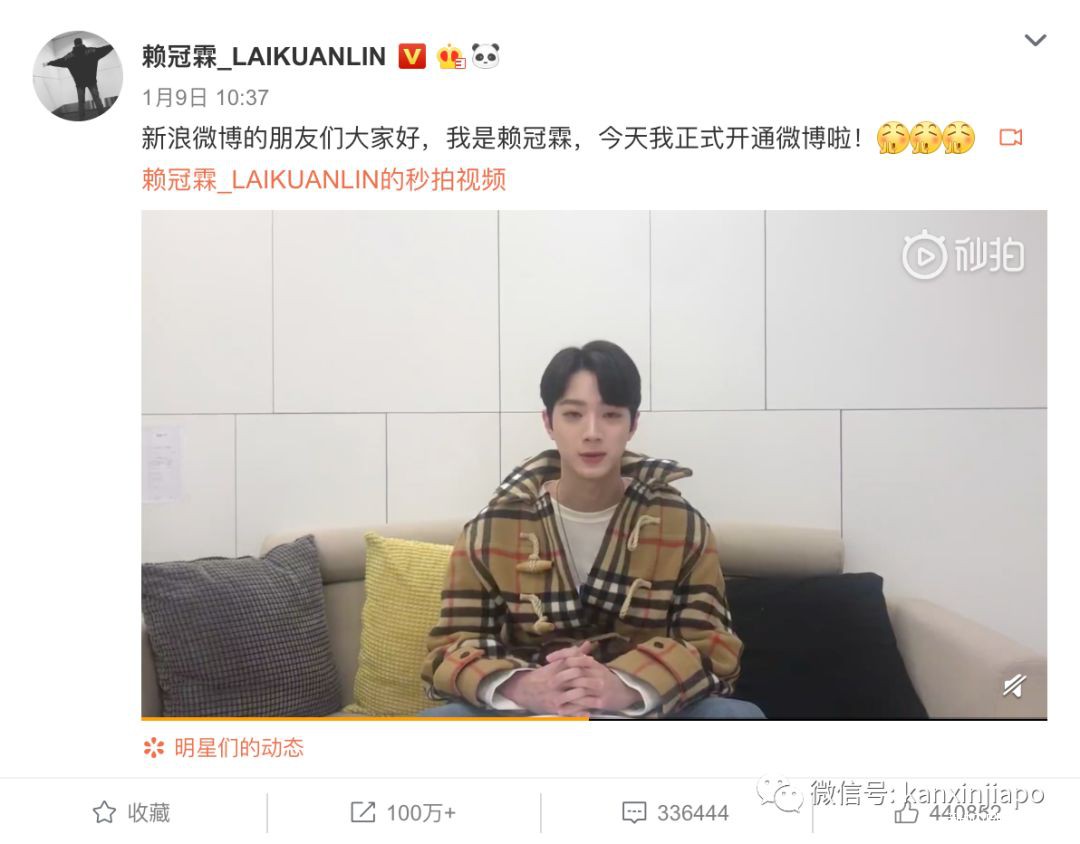Open the 336444 comments
1080x844 pixels.
(x=675, y=813)
